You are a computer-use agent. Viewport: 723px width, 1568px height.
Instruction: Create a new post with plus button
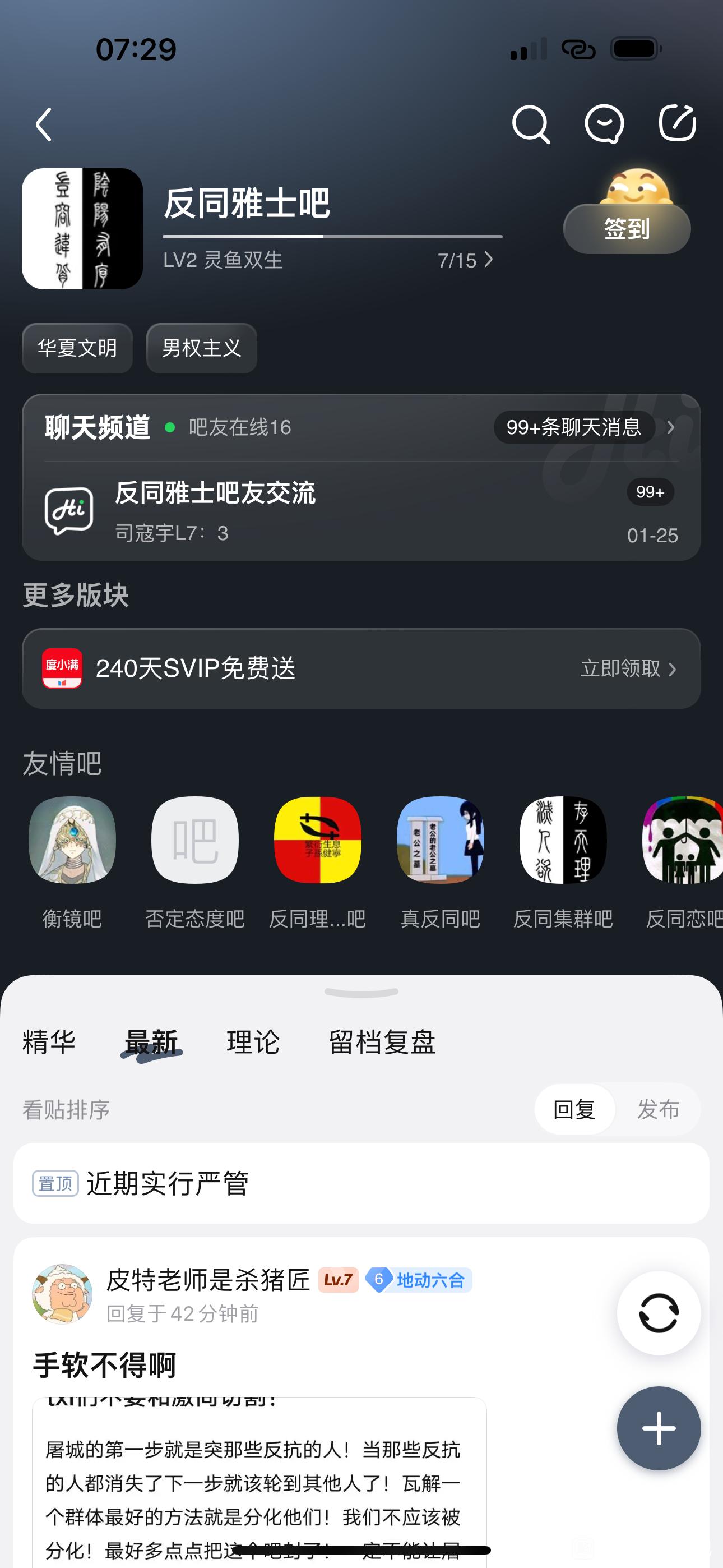click(x=659, y=1428)
